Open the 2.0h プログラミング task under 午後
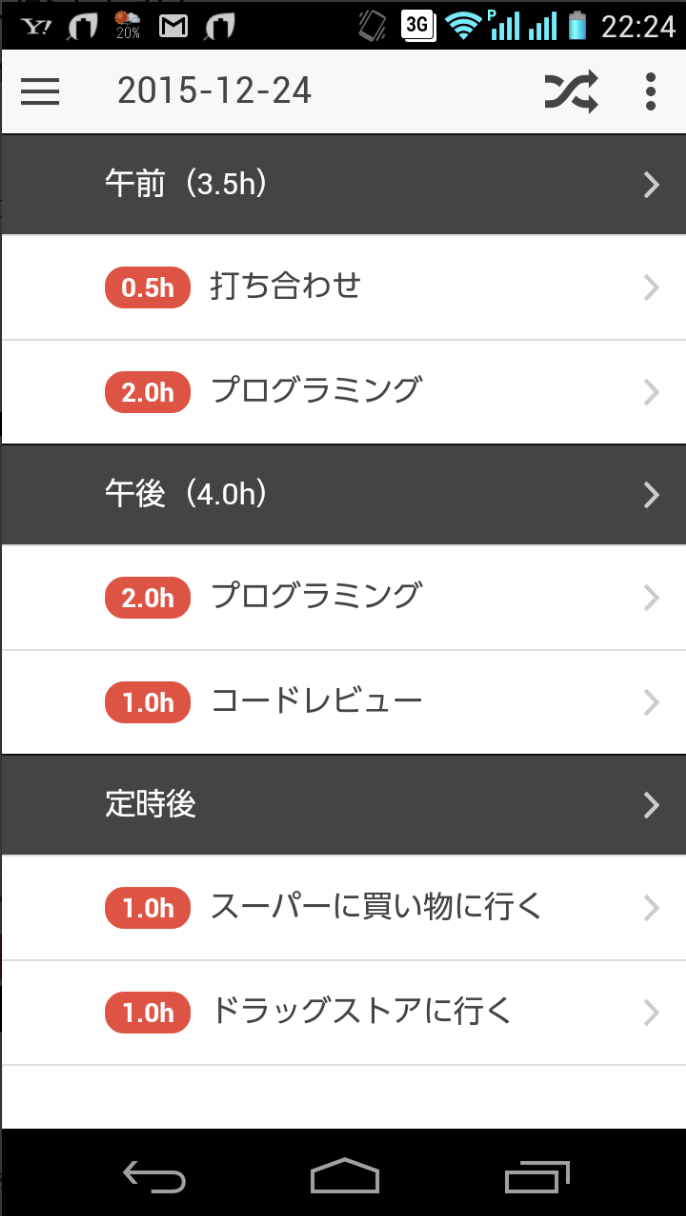 point(343,598)
